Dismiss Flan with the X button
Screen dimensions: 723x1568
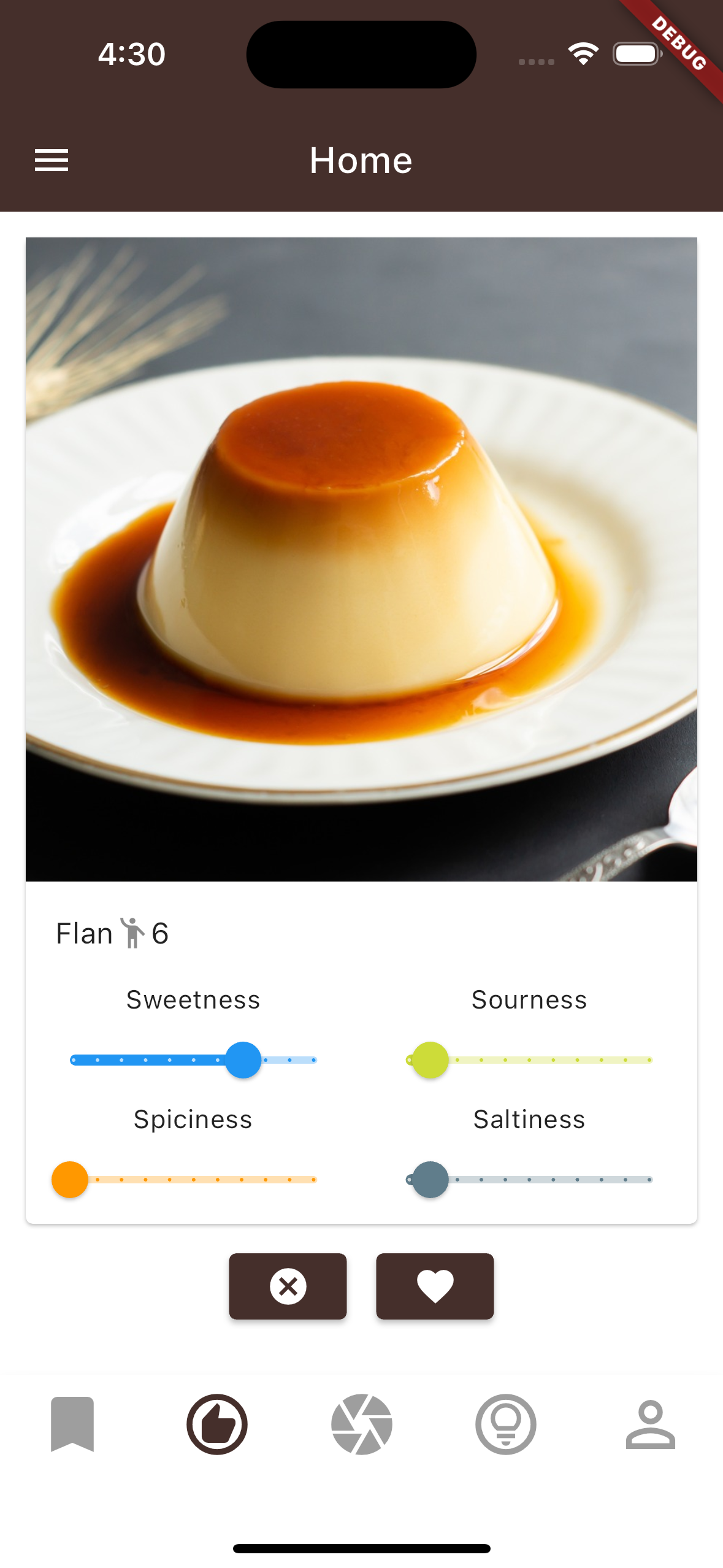click(x=288, y=1286)
